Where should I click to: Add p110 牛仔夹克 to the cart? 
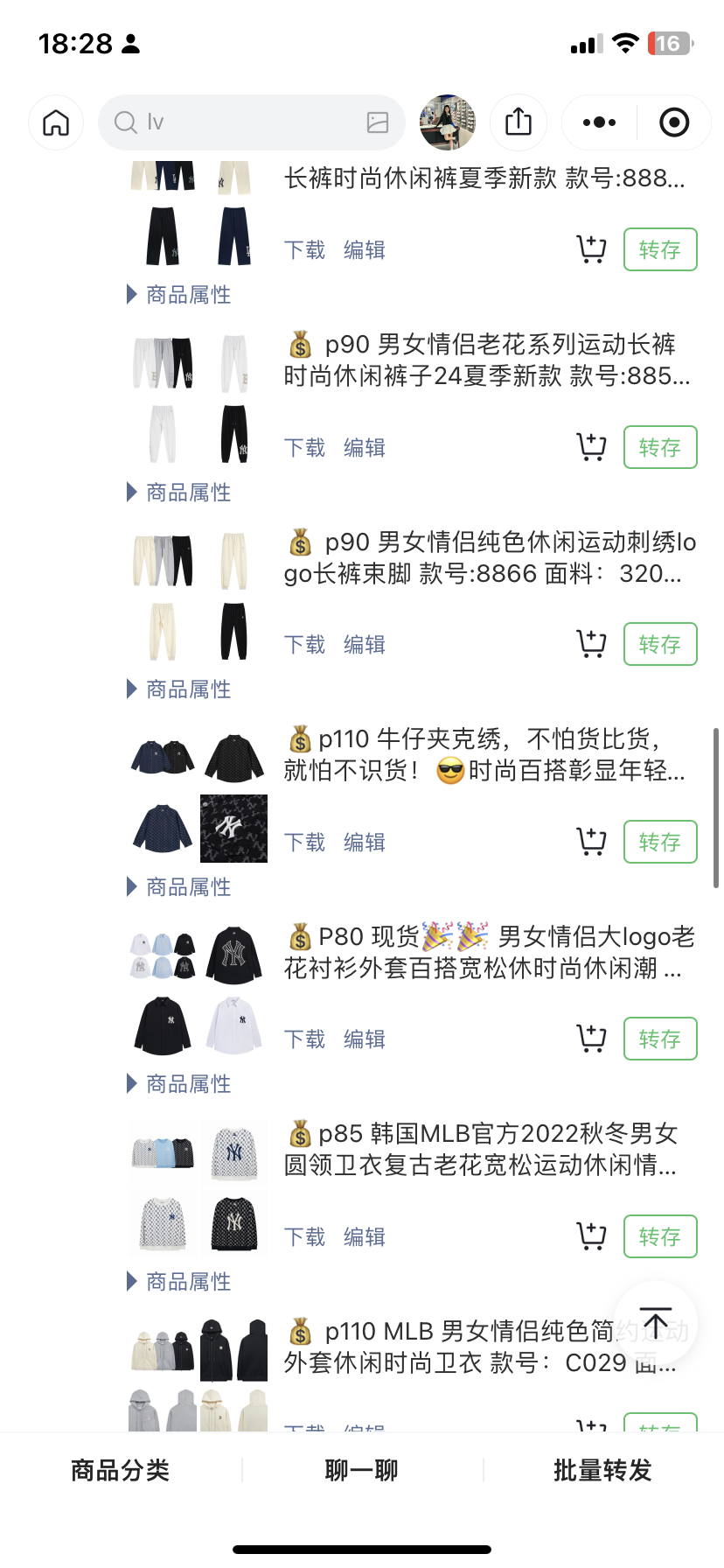592,842
